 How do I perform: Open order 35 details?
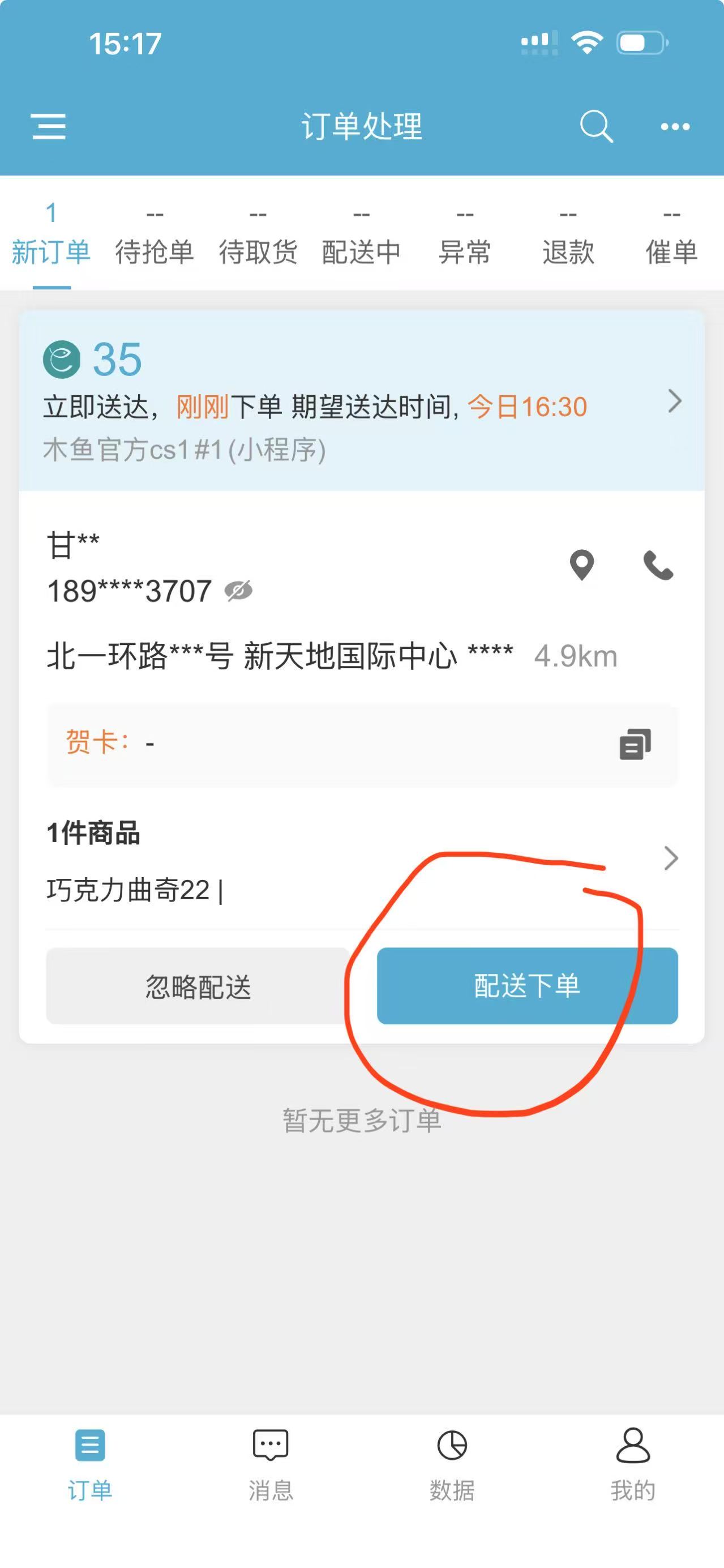[674, 401]
